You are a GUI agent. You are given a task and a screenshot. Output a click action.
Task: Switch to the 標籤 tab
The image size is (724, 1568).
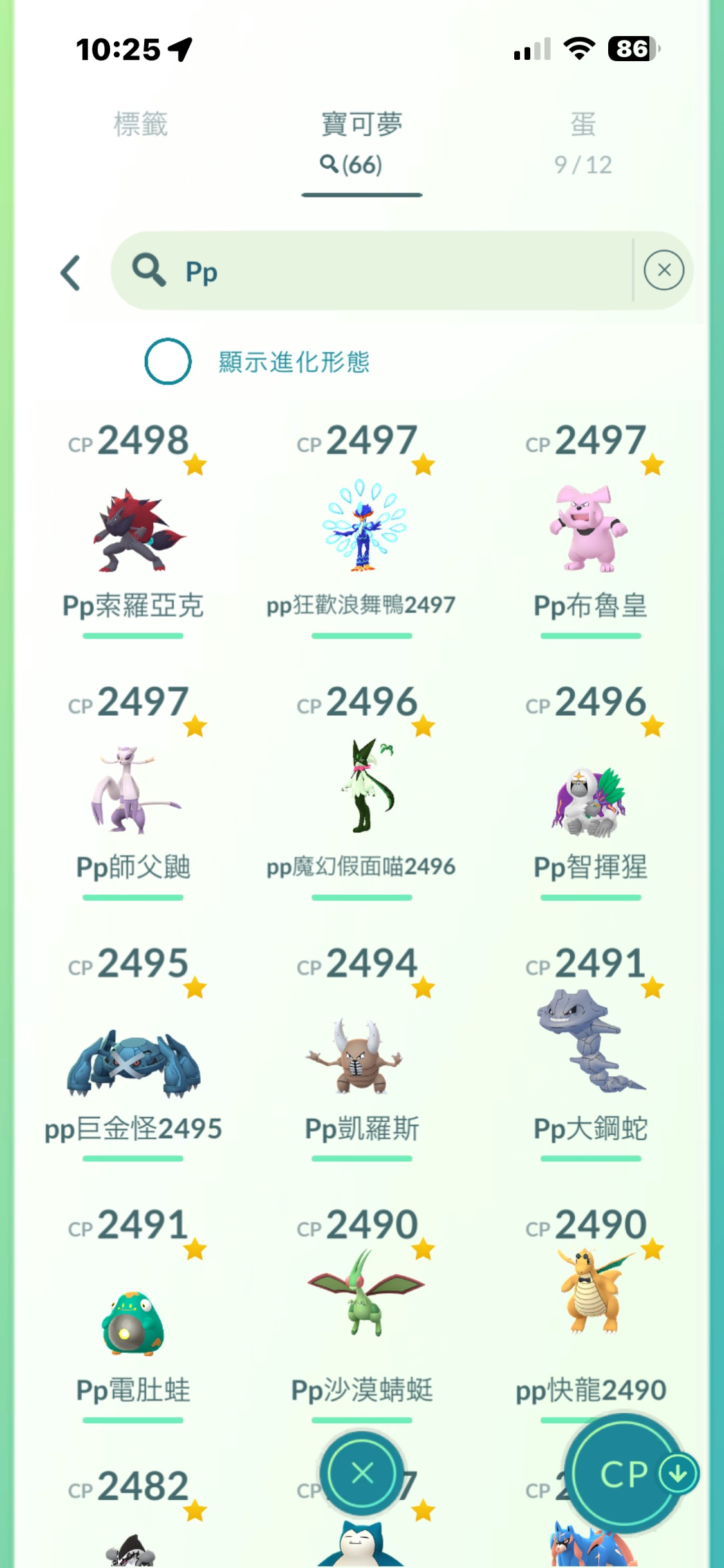[140, 125]
